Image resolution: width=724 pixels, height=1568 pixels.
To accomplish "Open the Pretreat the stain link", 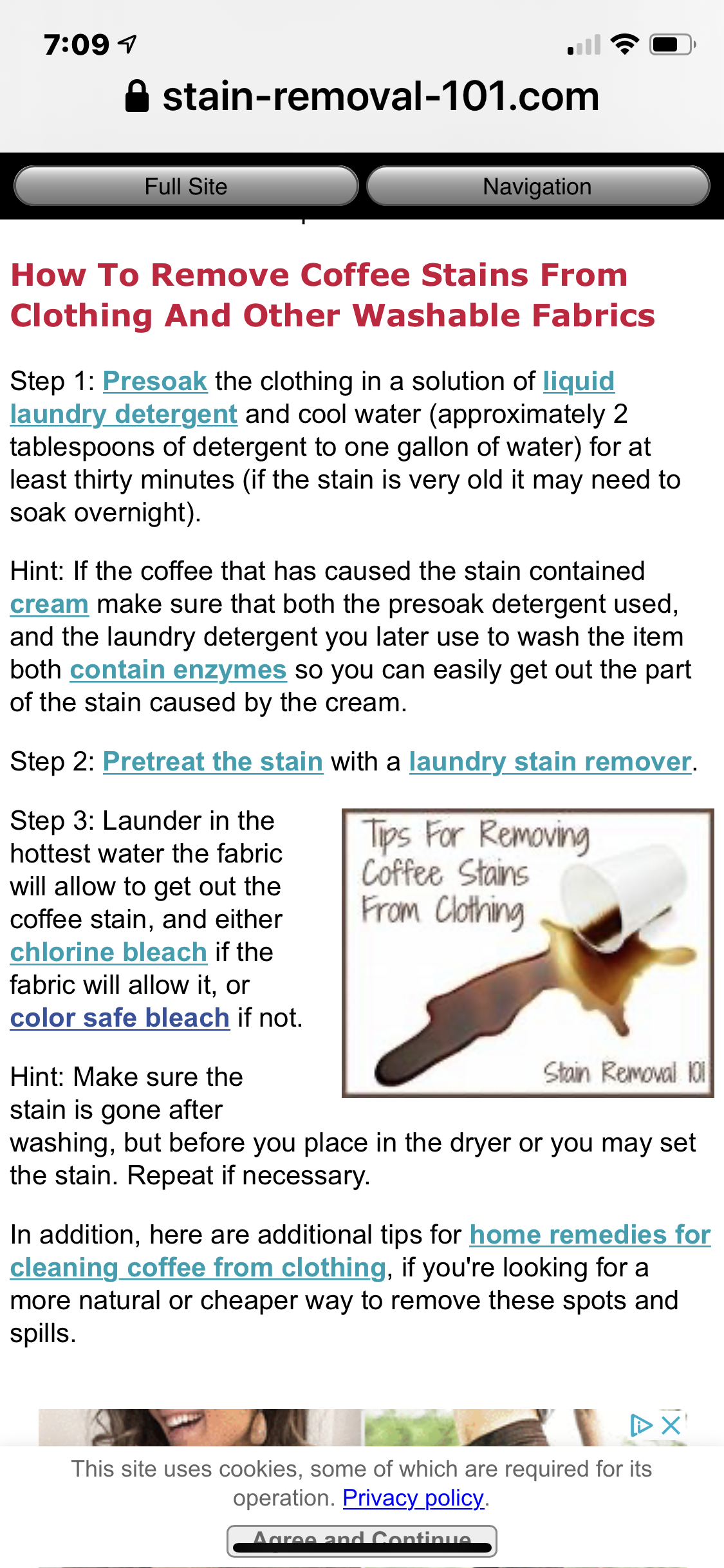I will pyautogui.click(x=213, y=761).
